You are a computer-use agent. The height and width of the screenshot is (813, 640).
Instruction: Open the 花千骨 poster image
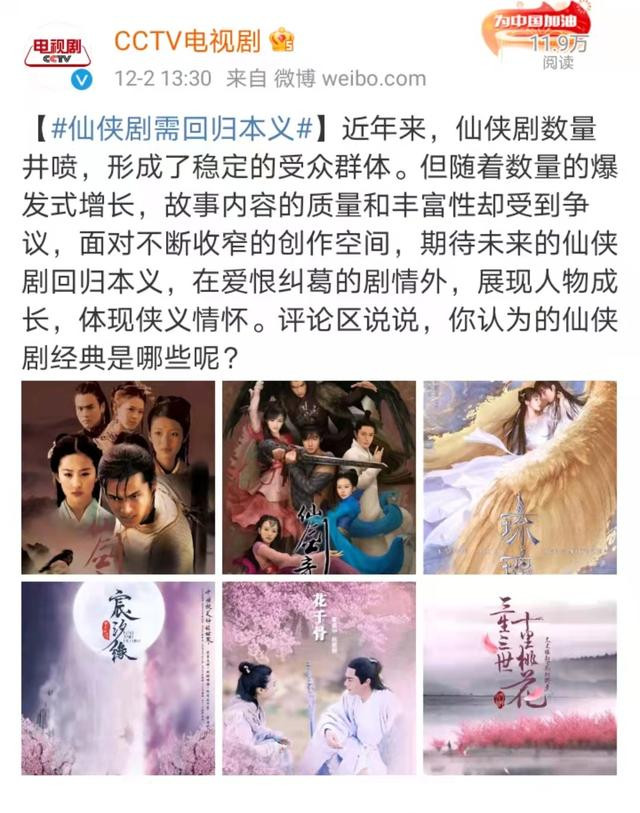tap(318, 678)
